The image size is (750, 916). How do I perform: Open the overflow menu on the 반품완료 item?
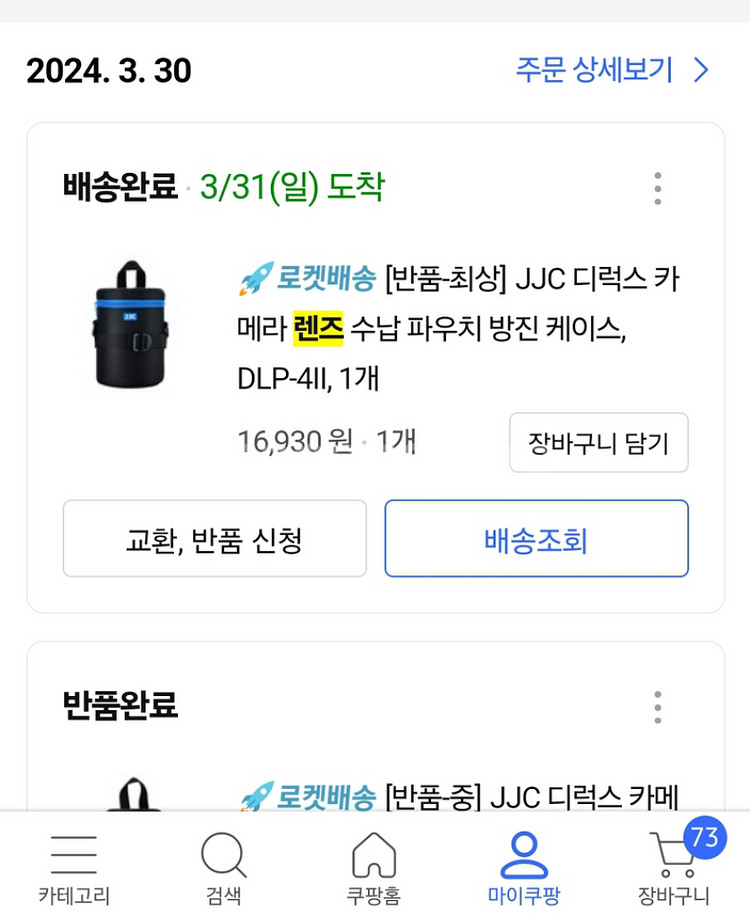[657, 706]
